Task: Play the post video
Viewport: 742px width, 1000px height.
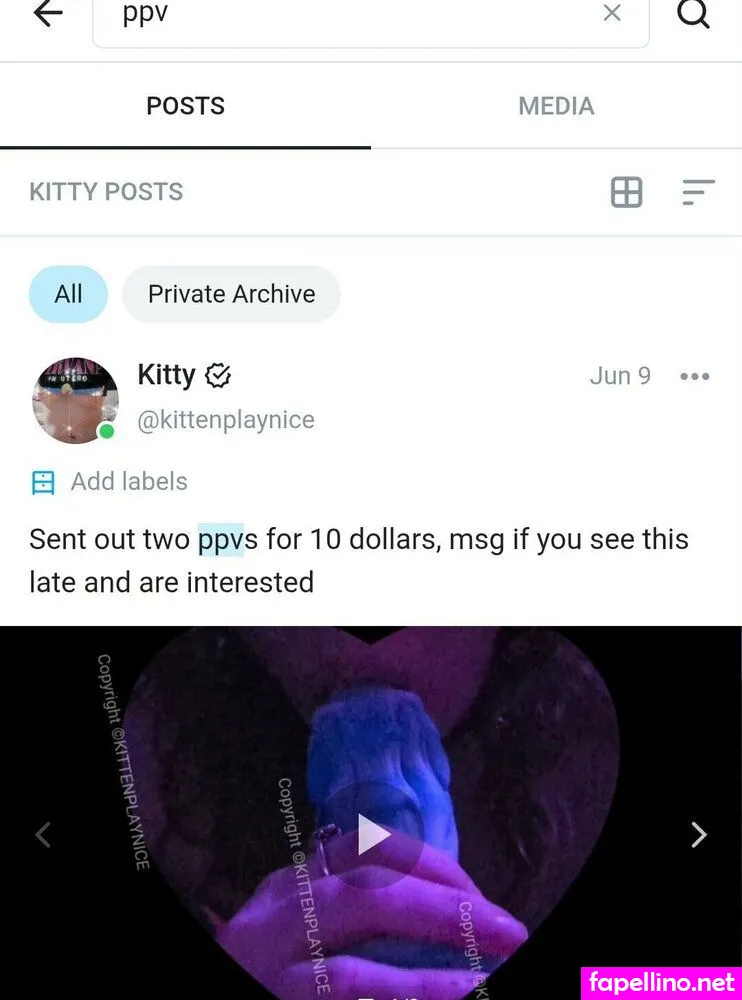Action: 373,834
